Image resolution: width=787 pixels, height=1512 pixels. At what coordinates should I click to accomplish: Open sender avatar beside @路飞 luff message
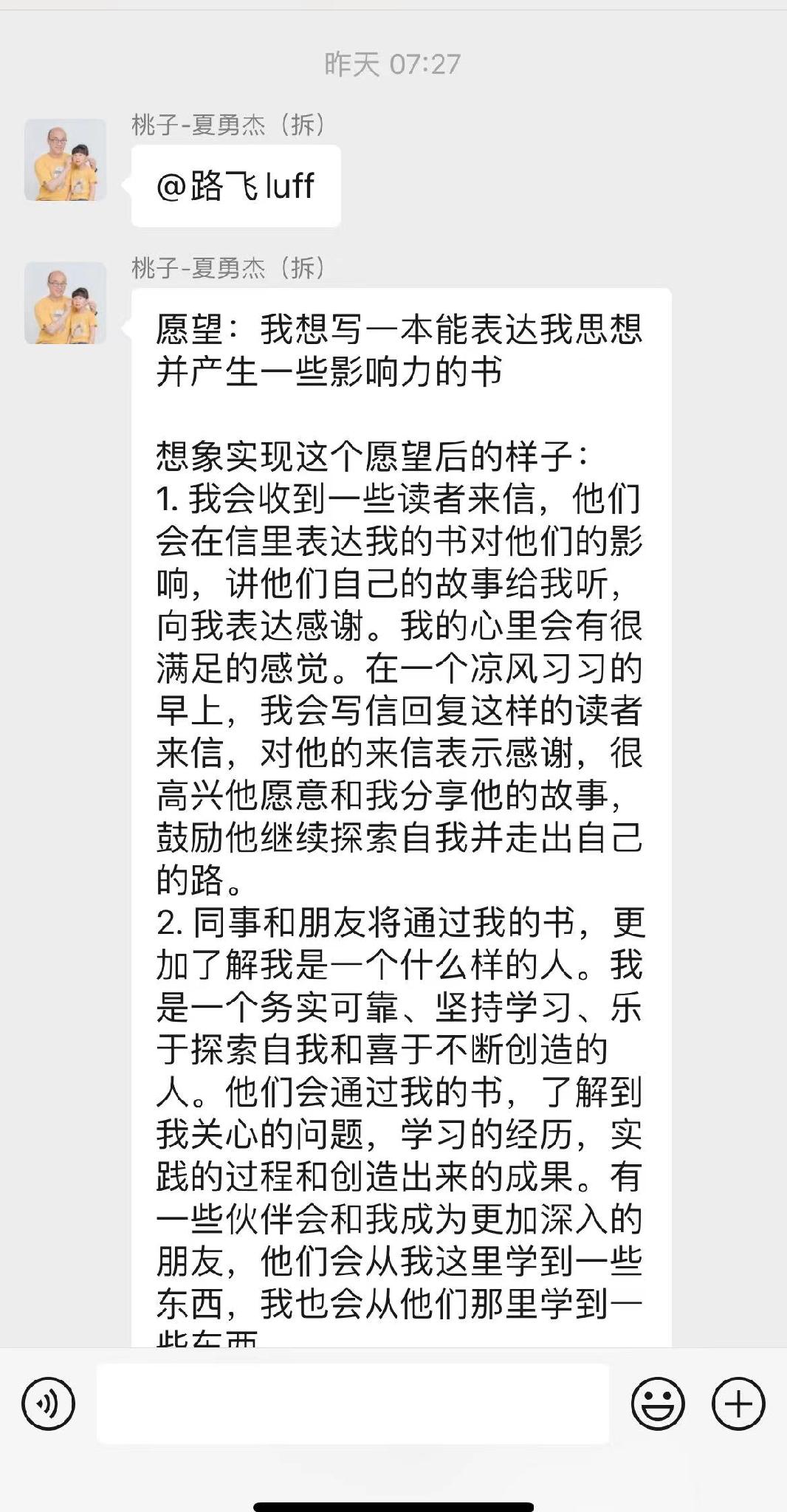click(66, 159)
